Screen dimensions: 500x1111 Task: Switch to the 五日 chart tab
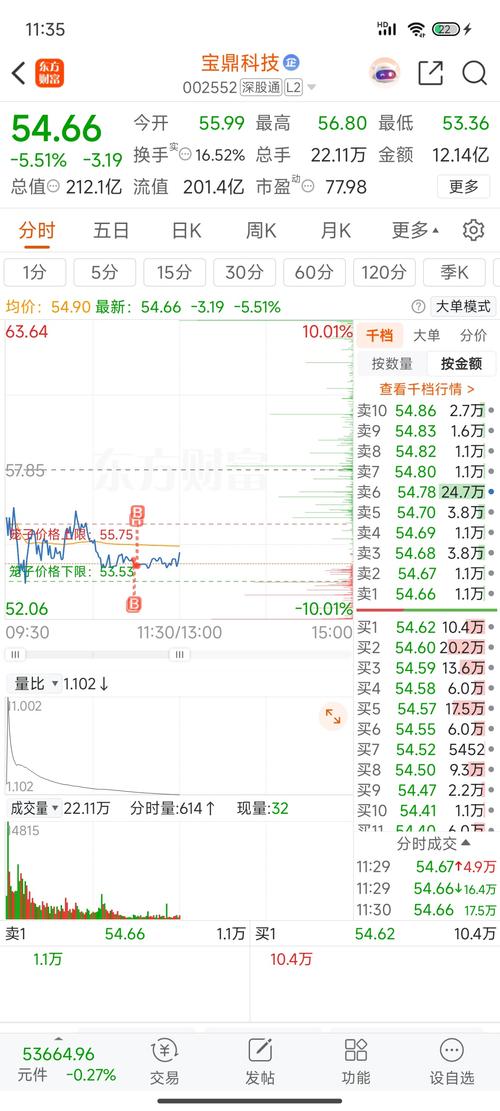point(111,230)
